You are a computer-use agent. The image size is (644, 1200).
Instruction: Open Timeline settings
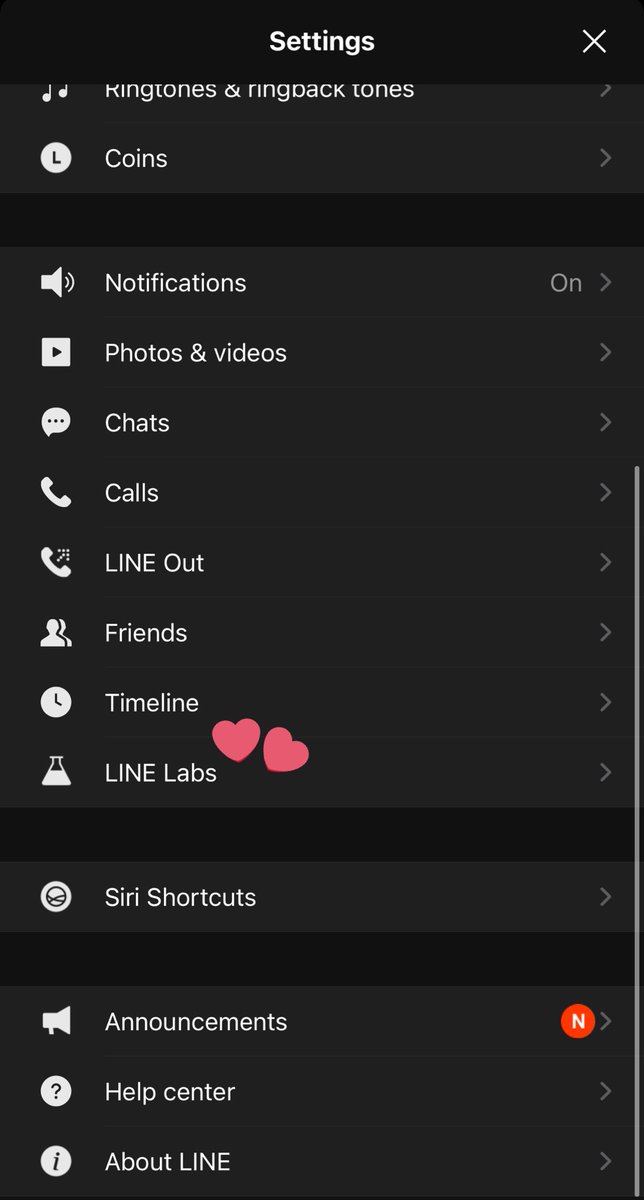[322, 703]
